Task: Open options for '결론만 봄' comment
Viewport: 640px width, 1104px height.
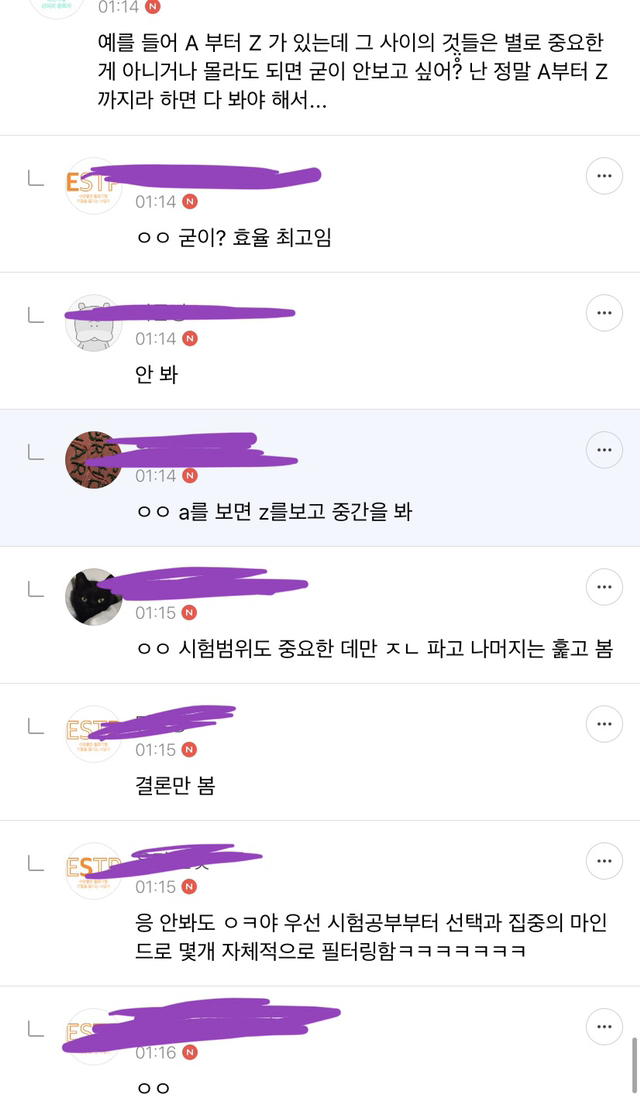Action: (x=604, y=723)
